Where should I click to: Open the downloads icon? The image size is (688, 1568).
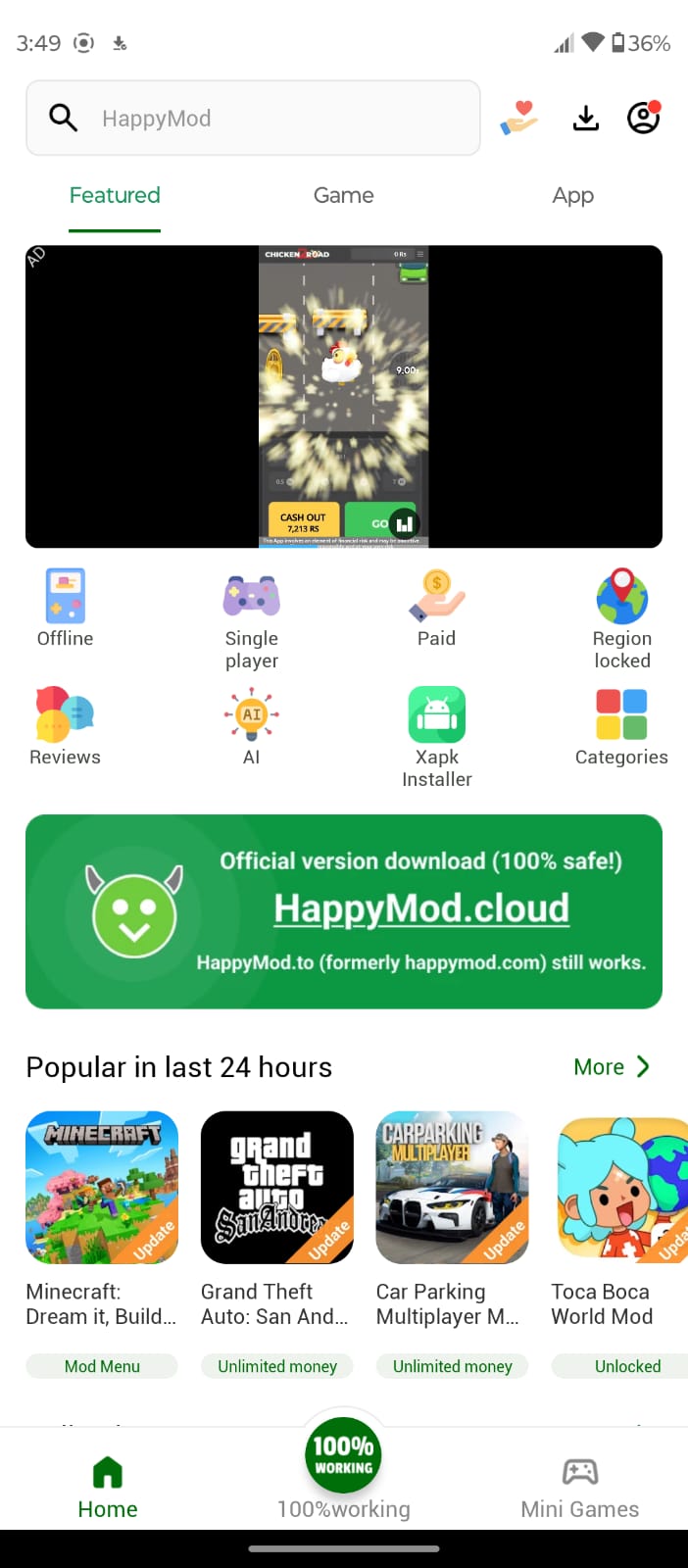586,119
